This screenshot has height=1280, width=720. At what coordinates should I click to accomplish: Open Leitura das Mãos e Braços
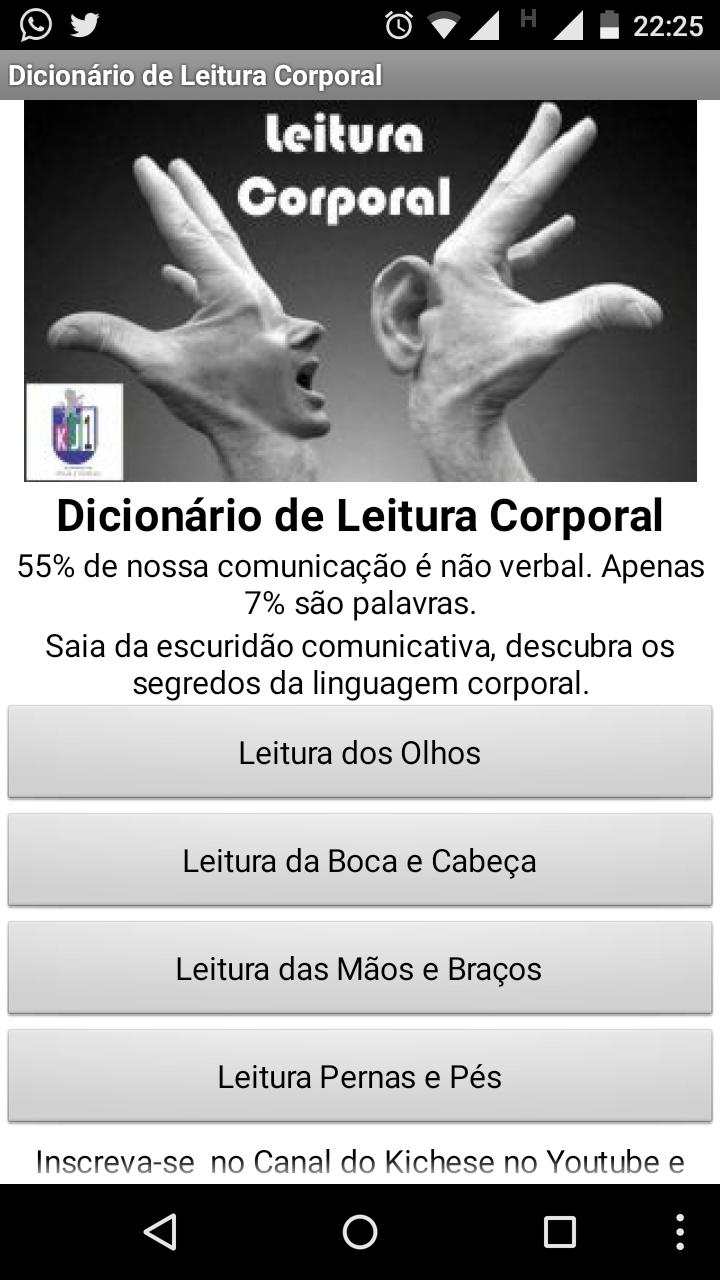coord(360,968)
